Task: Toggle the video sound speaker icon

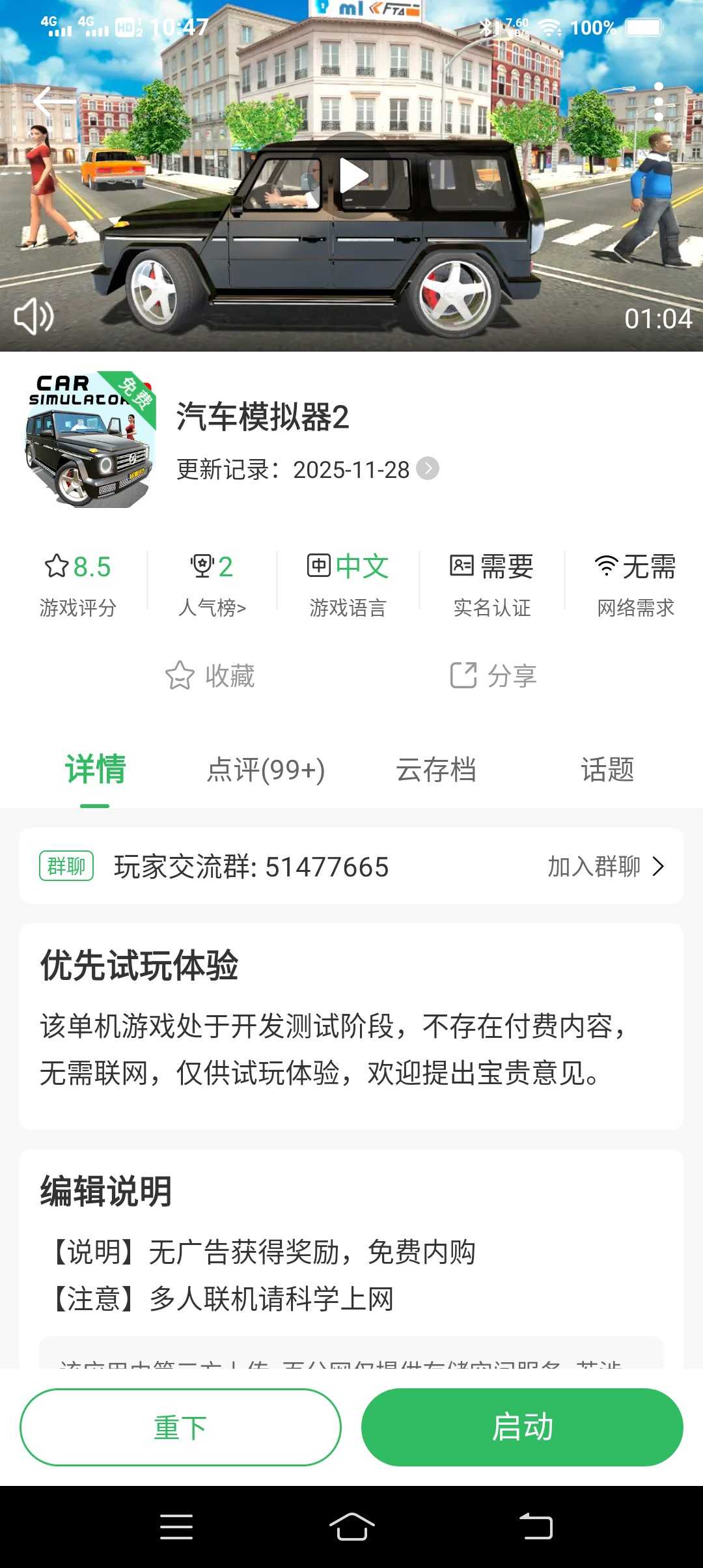Action: pyautogui.click(x=34, y=318)
